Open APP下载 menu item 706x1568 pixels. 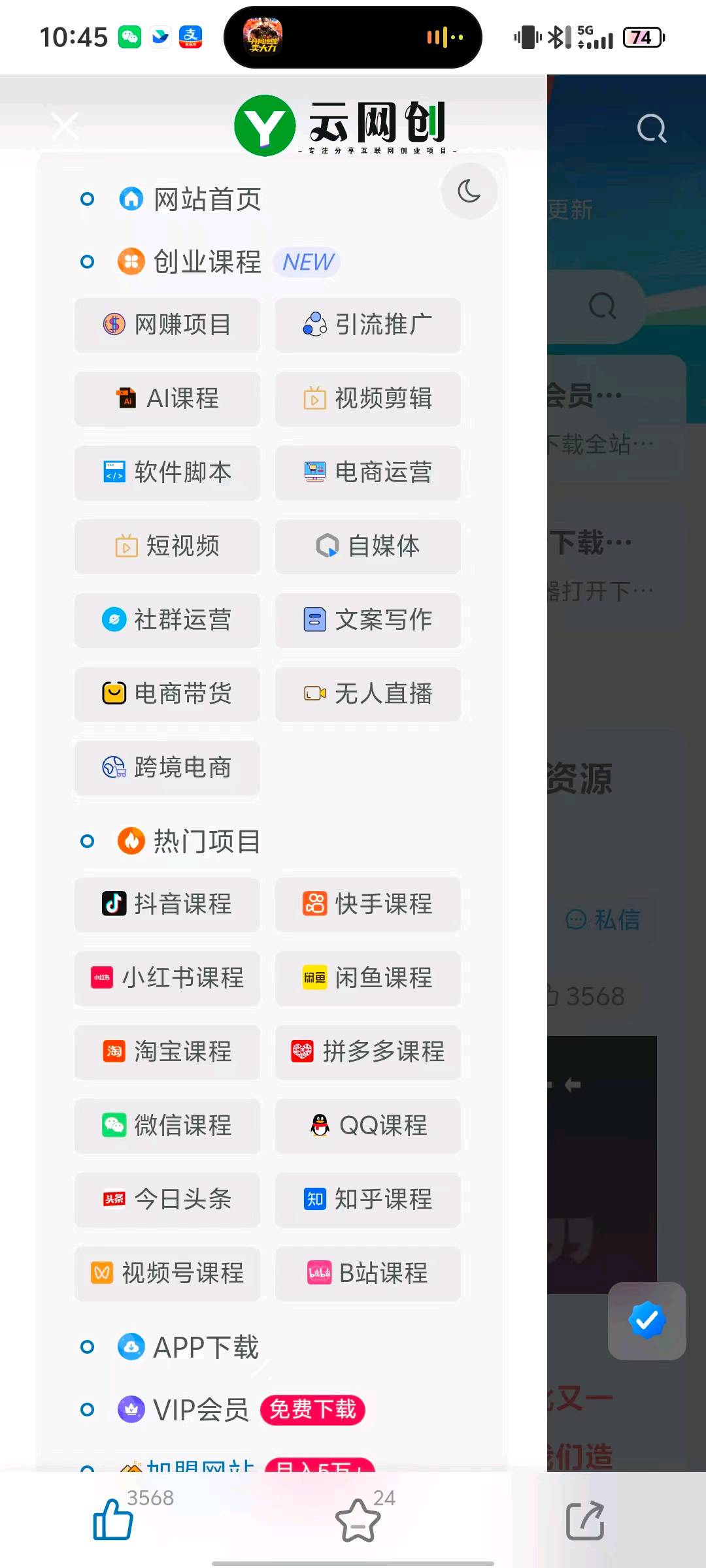pyautogui.click(x=188, y=1347)
